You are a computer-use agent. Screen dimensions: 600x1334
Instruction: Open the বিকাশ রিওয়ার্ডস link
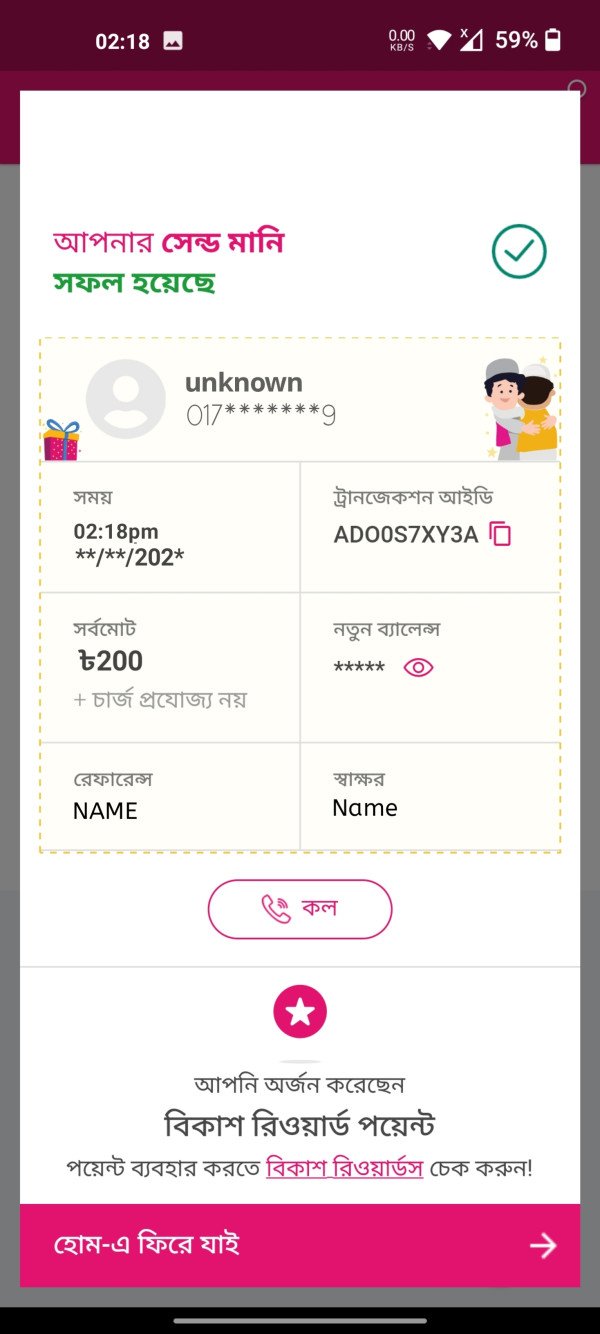coord(344,1168)
